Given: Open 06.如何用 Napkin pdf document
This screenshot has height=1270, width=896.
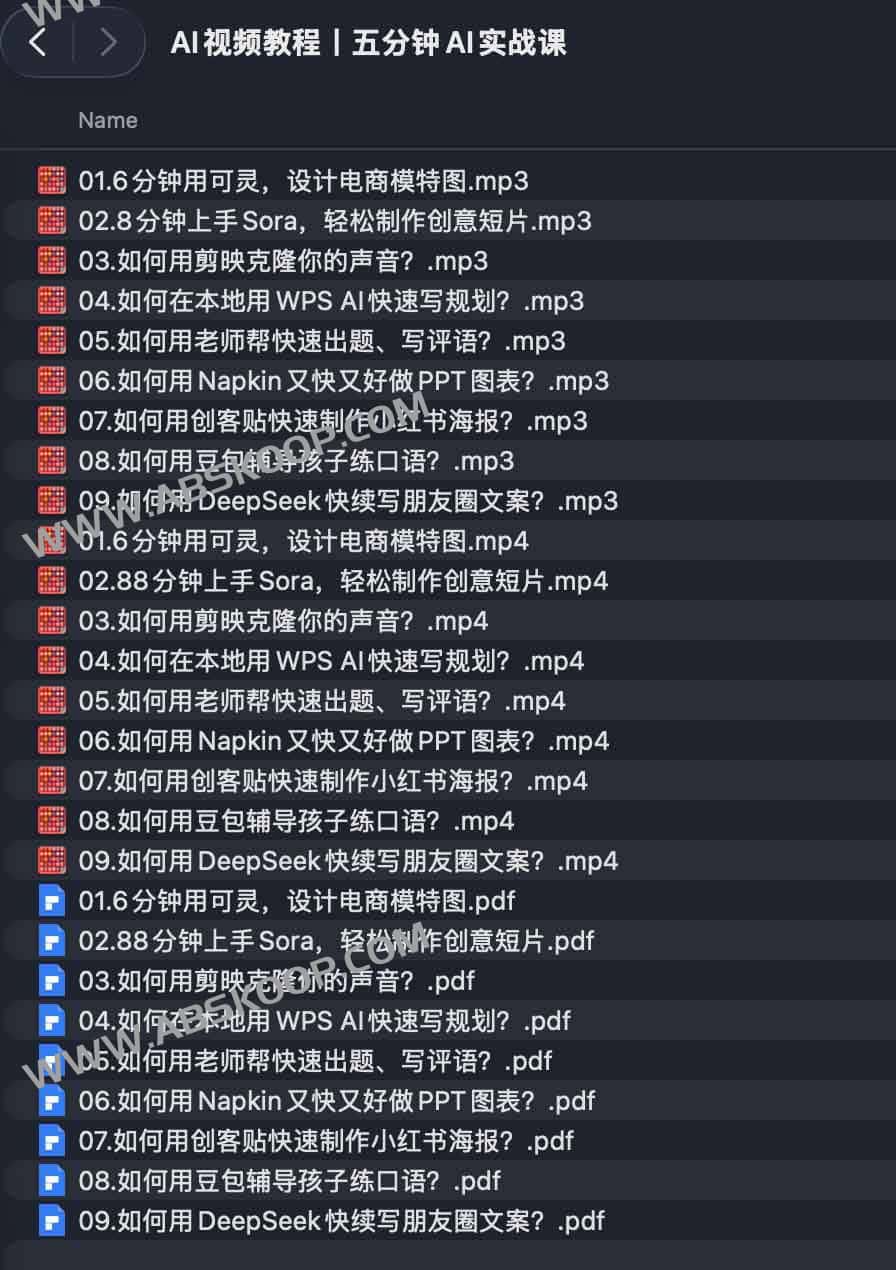Looking at the screenshot, I should [337, 1101].
